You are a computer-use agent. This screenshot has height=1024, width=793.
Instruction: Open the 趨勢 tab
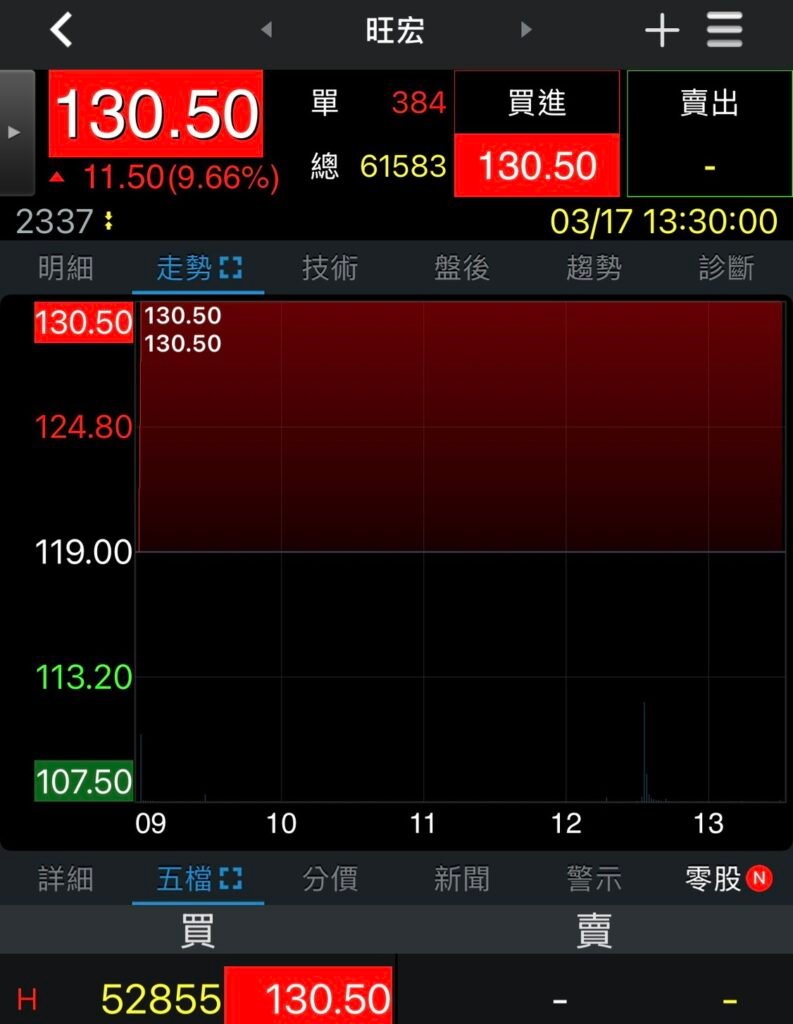pos(594,268)
